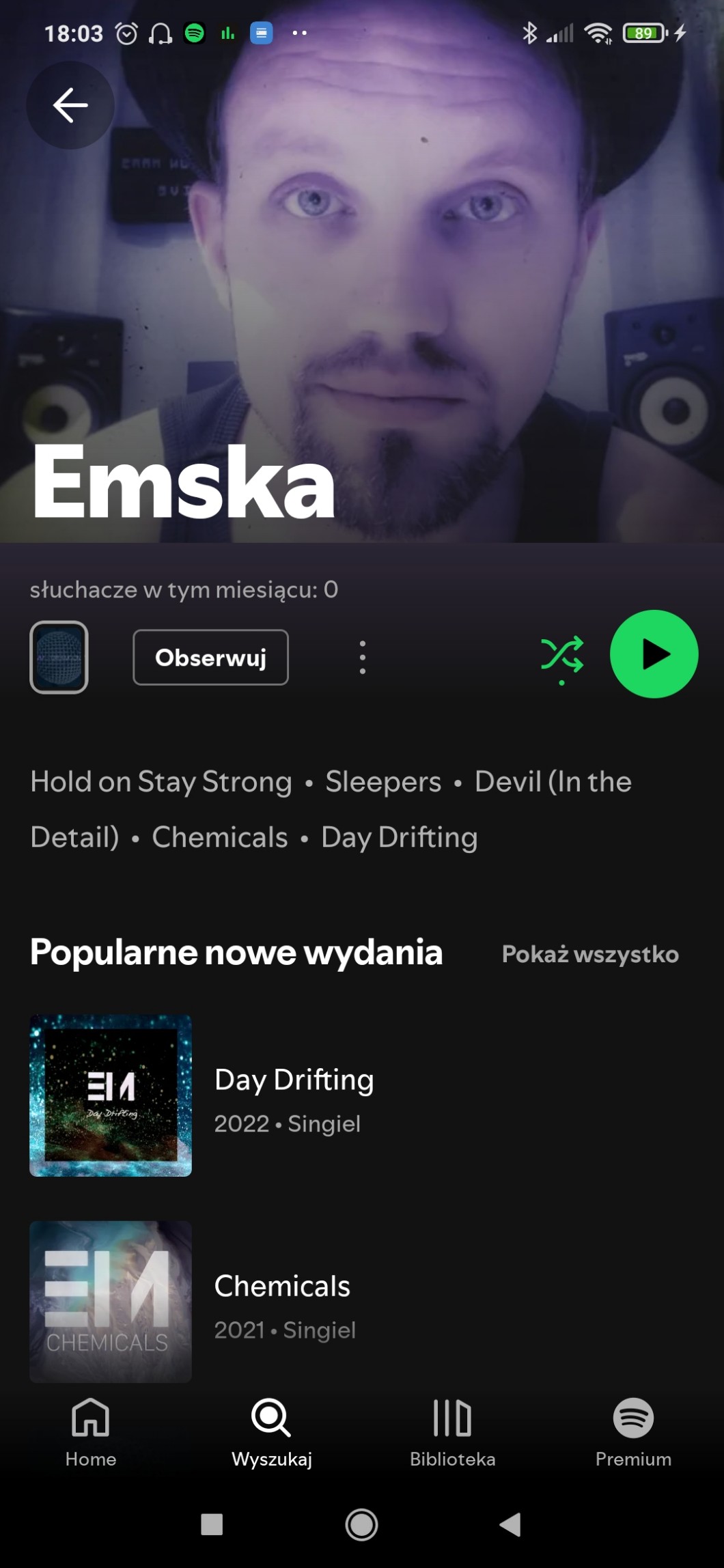The width and height of the screenshot is (724, 1568).
Task: Go back using the arrow at top
Action: (70, 105)
